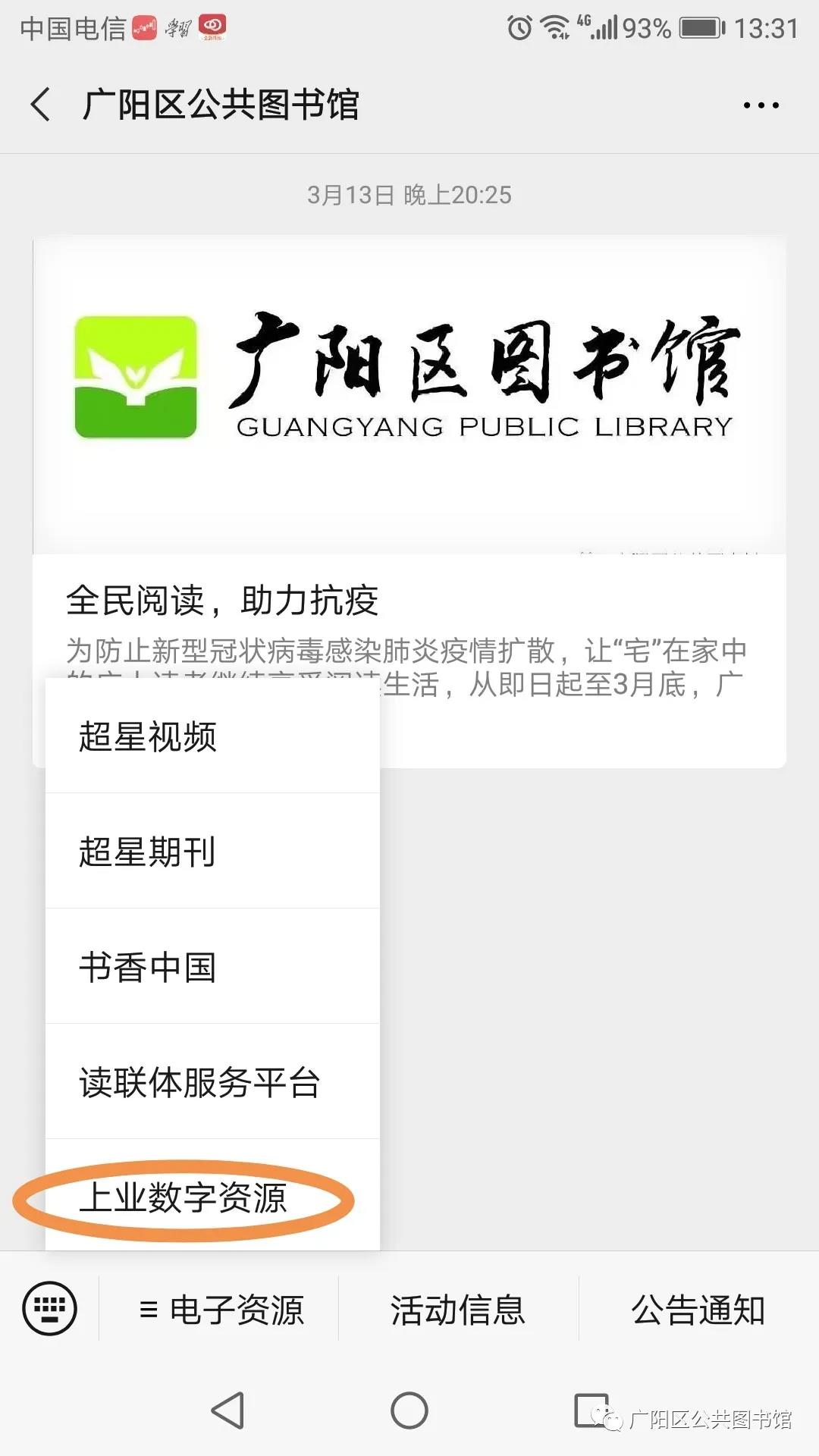Select 超星视频 from the popup menu
819x1456 pixels.
coord(212,736)
